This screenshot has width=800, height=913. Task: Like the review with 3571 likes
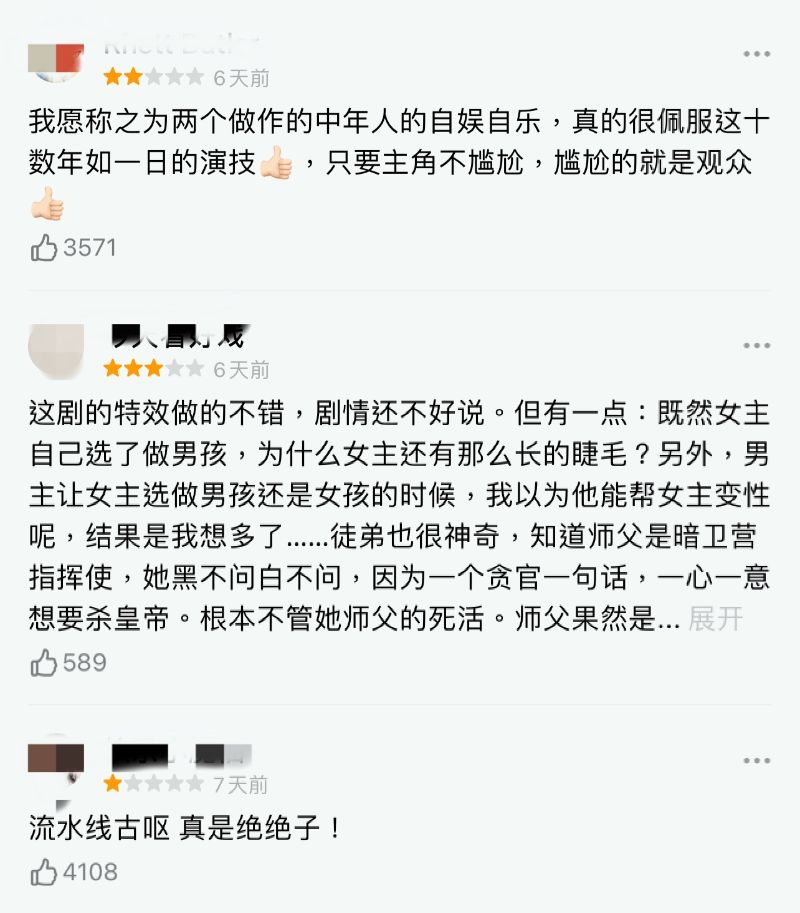43,248
